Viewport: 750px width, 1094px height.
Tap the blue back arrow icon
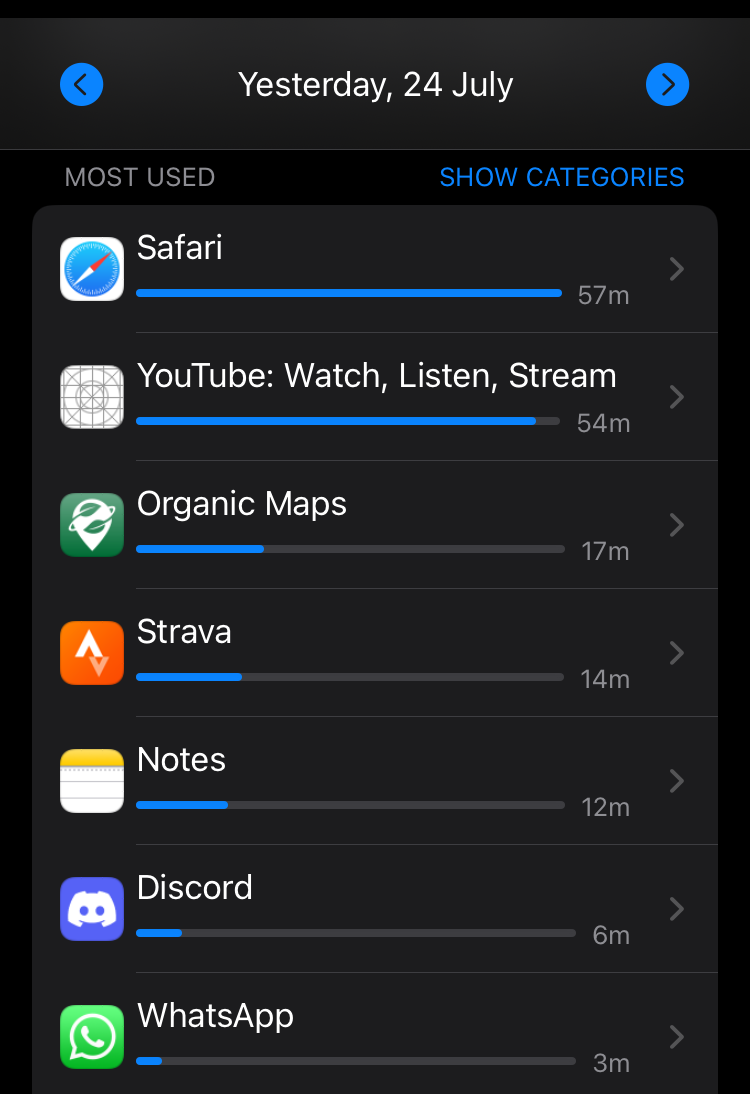(x=81, y=84)
